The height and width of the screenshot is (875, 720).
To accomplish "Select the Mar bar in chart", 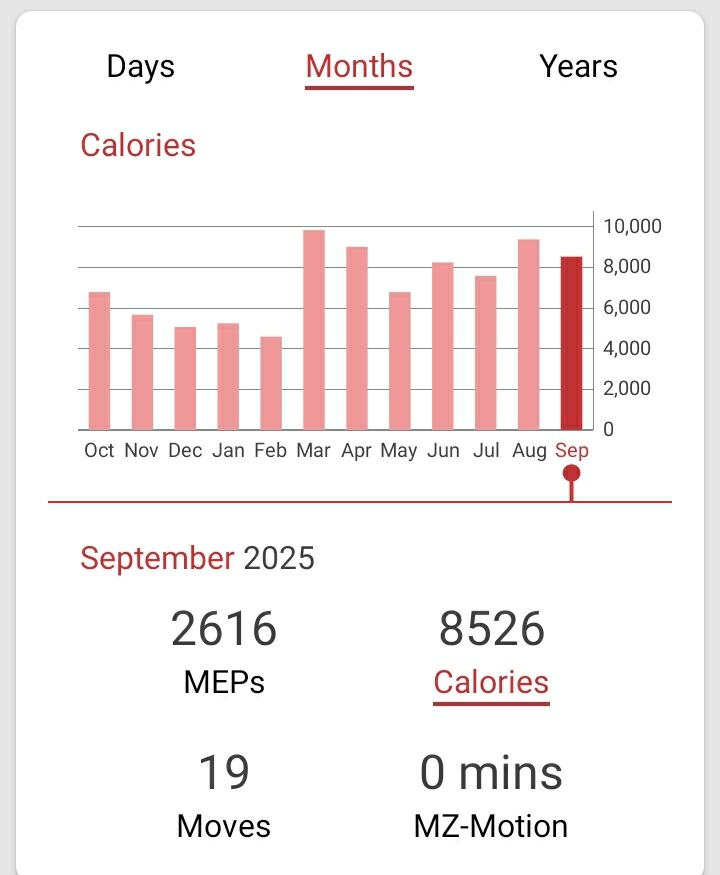I will [314, 330].
